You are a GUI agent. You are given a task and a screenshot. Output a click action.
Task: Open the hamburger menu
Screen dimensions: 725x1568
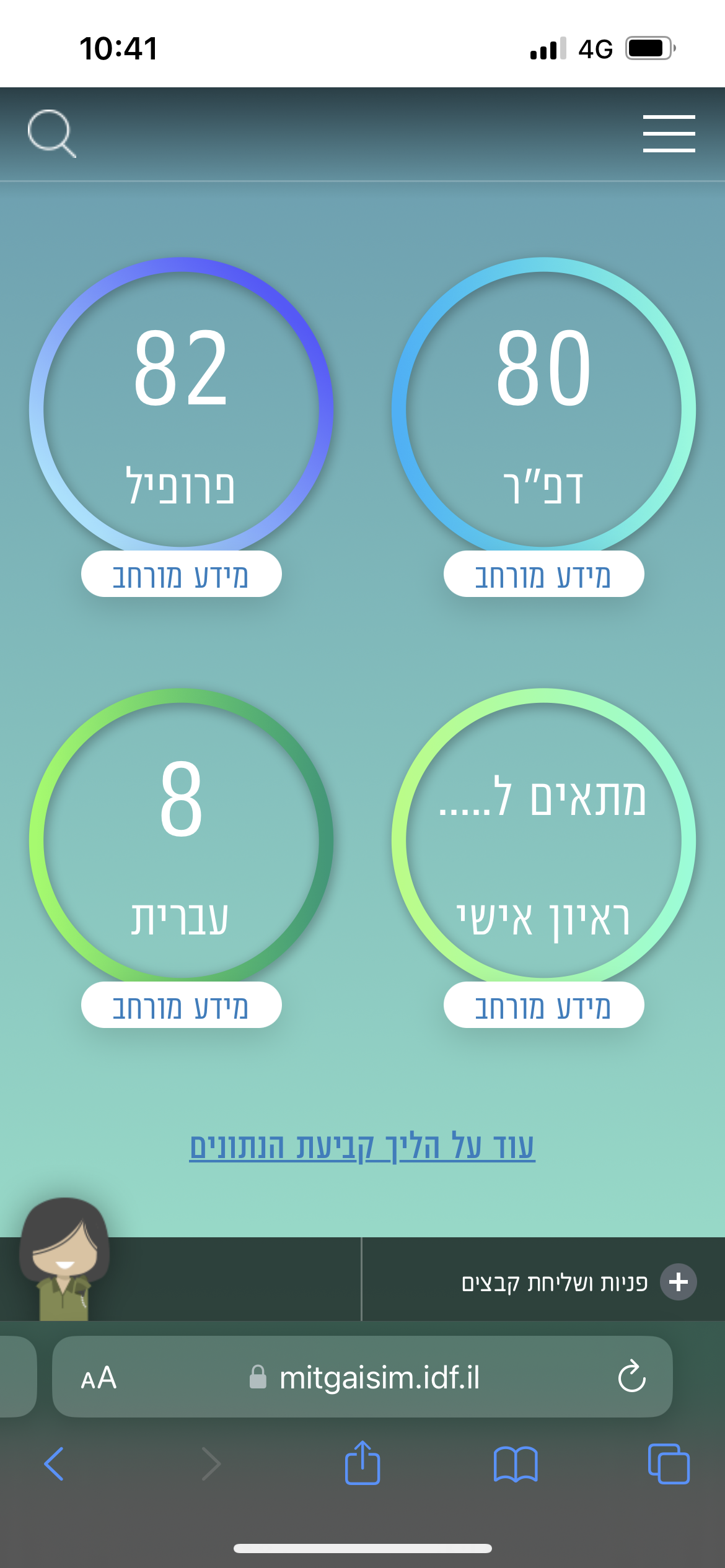tap(669, 133)
